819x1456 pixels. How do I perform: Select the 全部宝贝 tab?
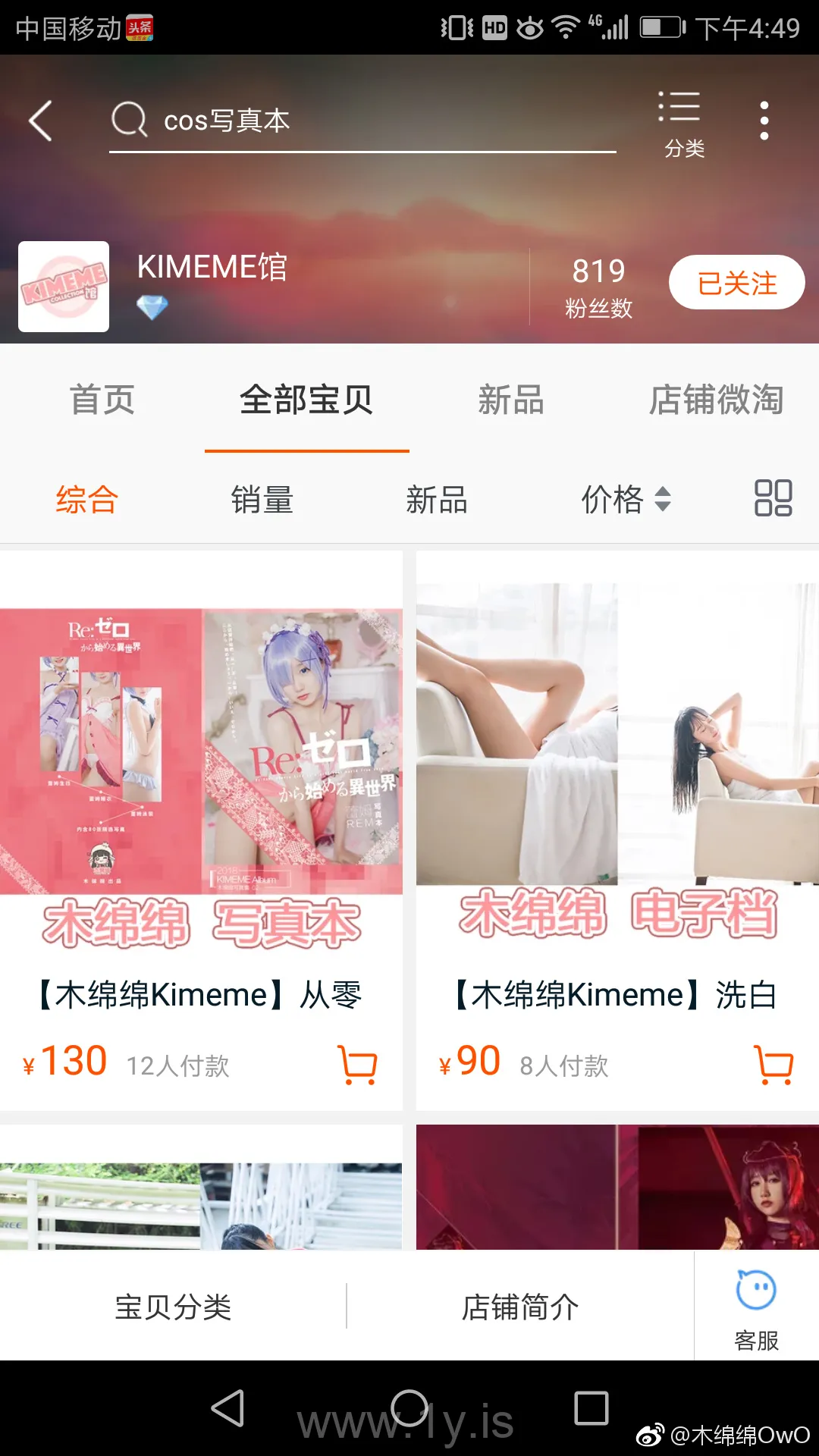pos(306,400)
